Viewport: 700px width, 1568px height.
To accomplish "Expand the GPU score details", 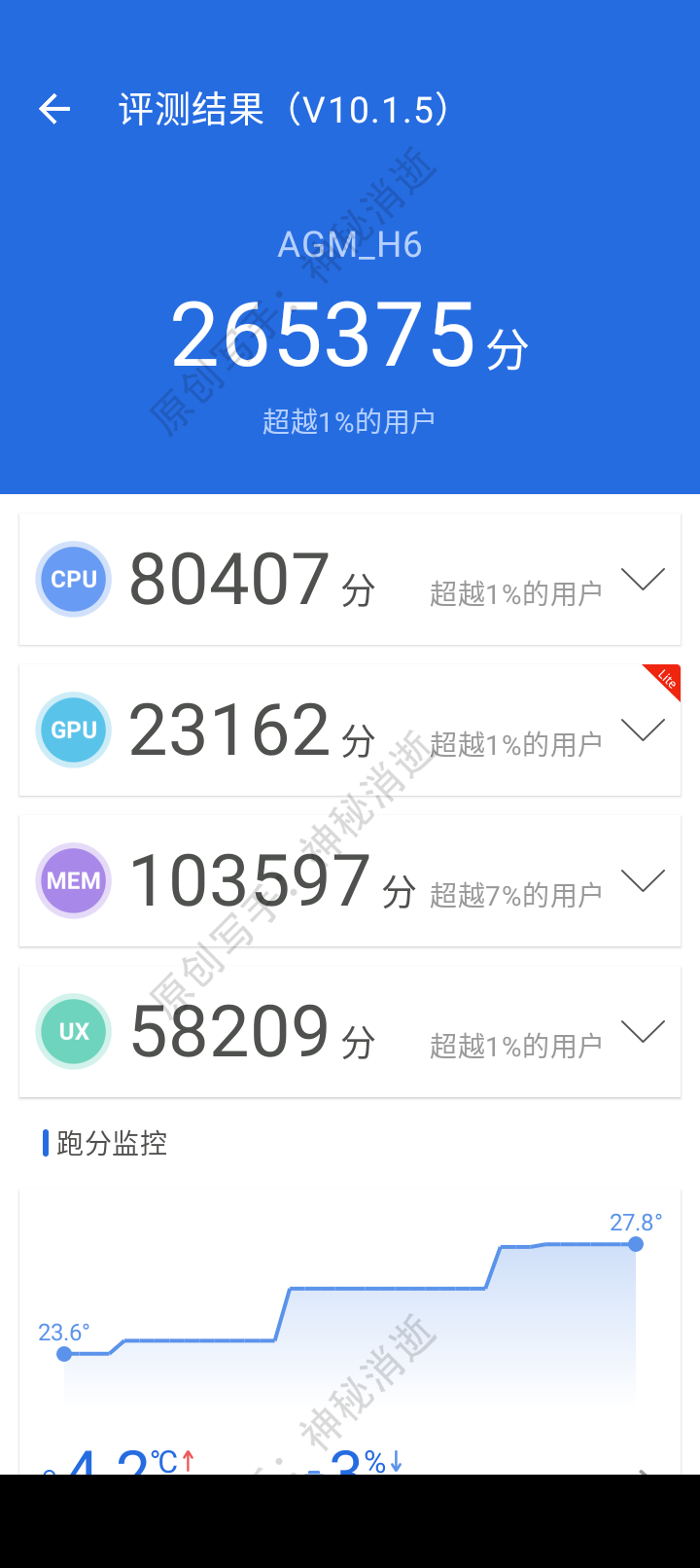I will click(x=643, y=731).
